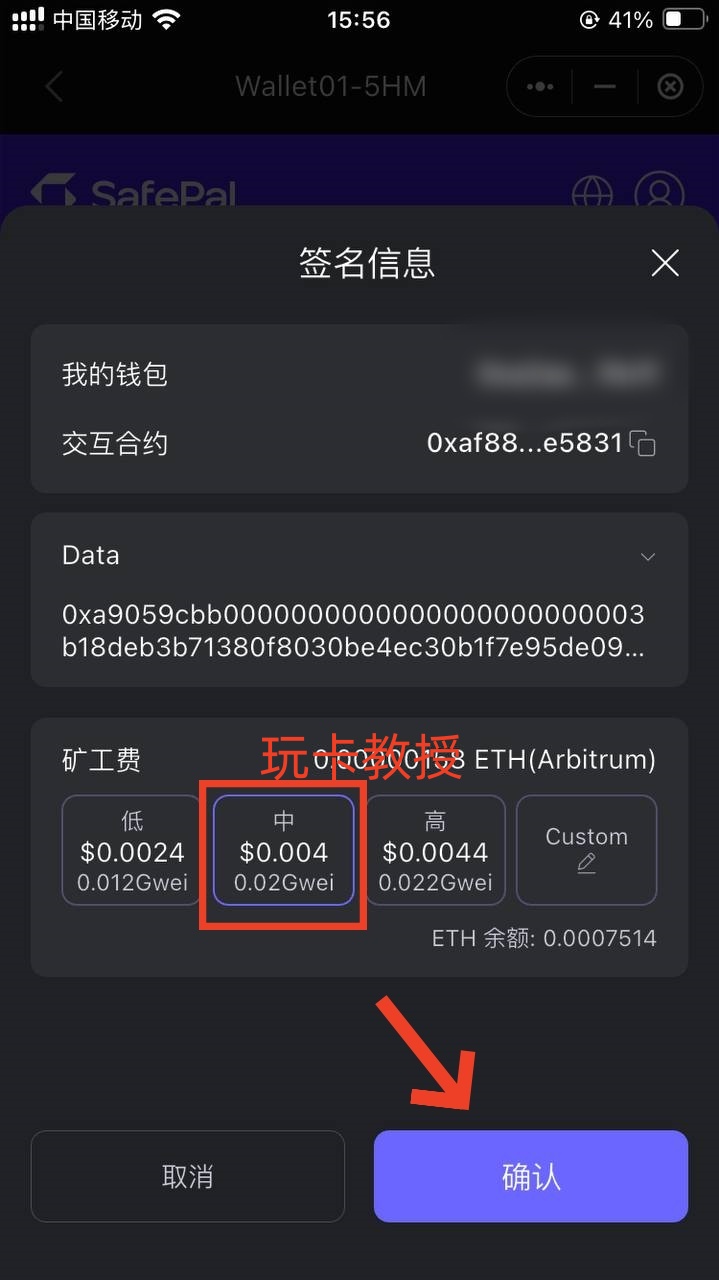719x1280 pixels.
Task: Pick the 高 gas fee option
Action: (435, 851)
